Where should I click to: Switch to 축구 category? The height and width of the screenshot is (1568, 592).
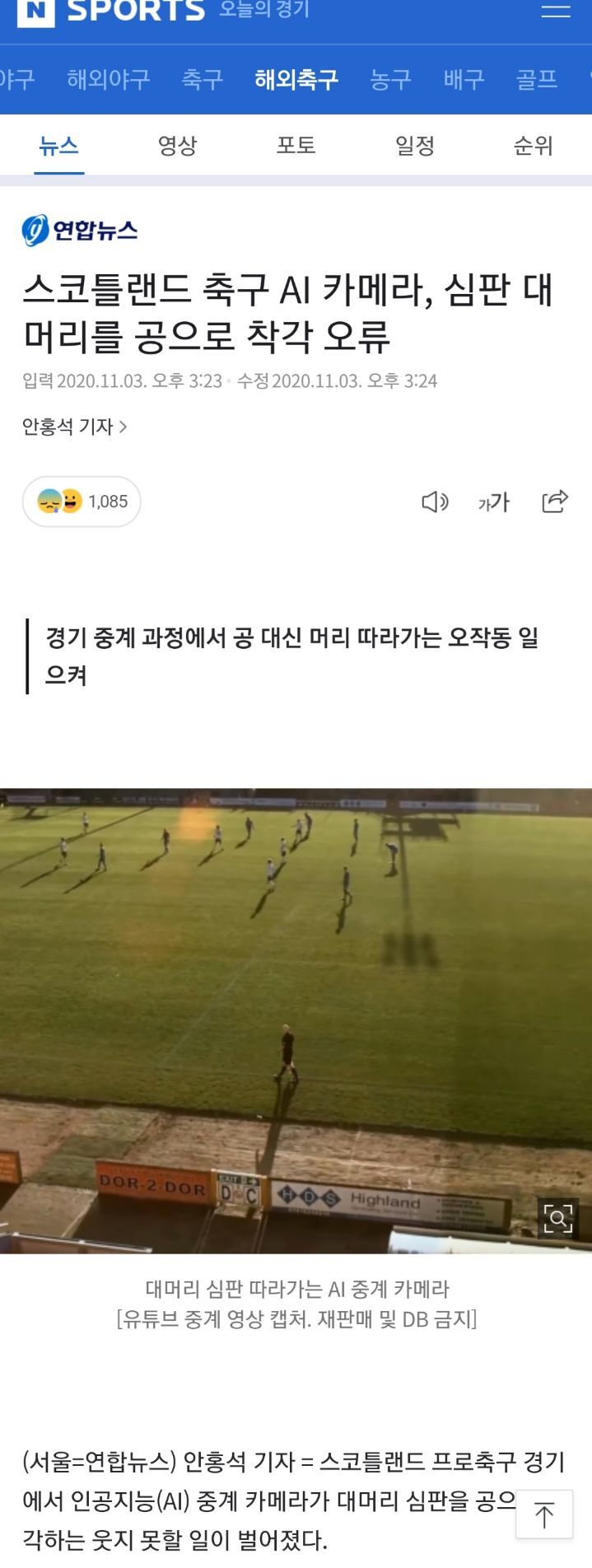202,80
